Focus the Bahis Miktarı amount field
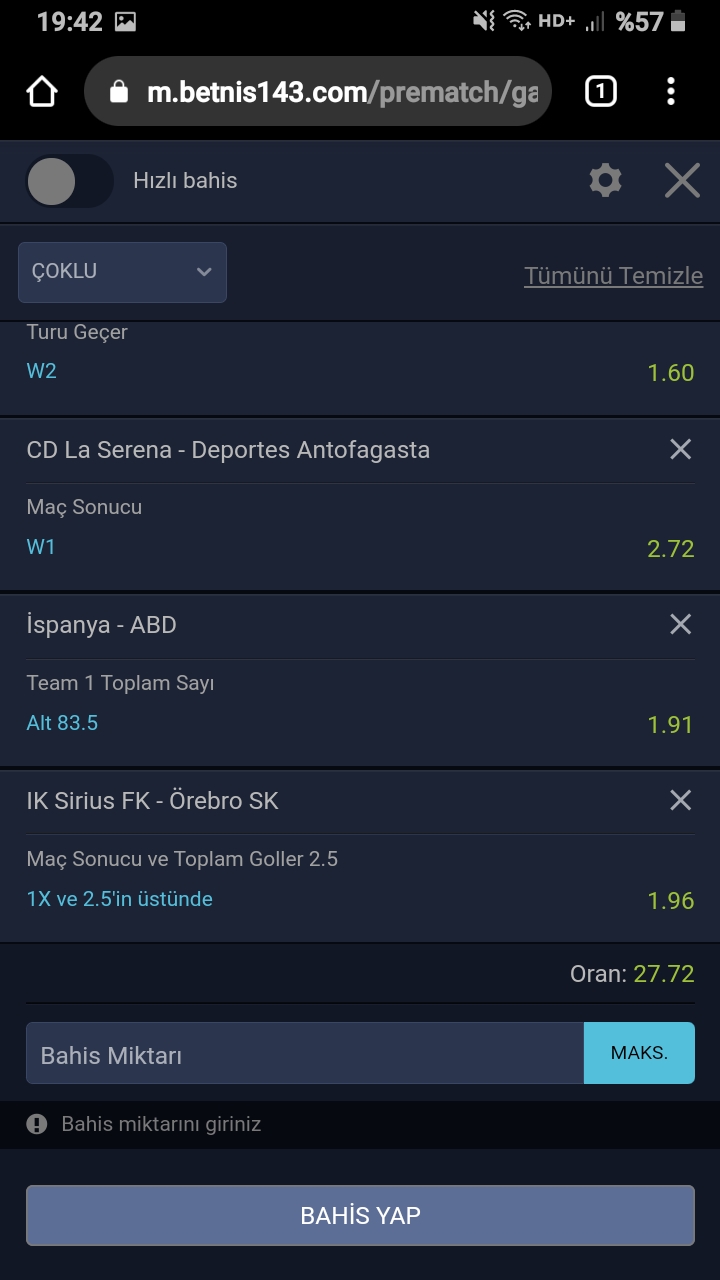 305,1053
